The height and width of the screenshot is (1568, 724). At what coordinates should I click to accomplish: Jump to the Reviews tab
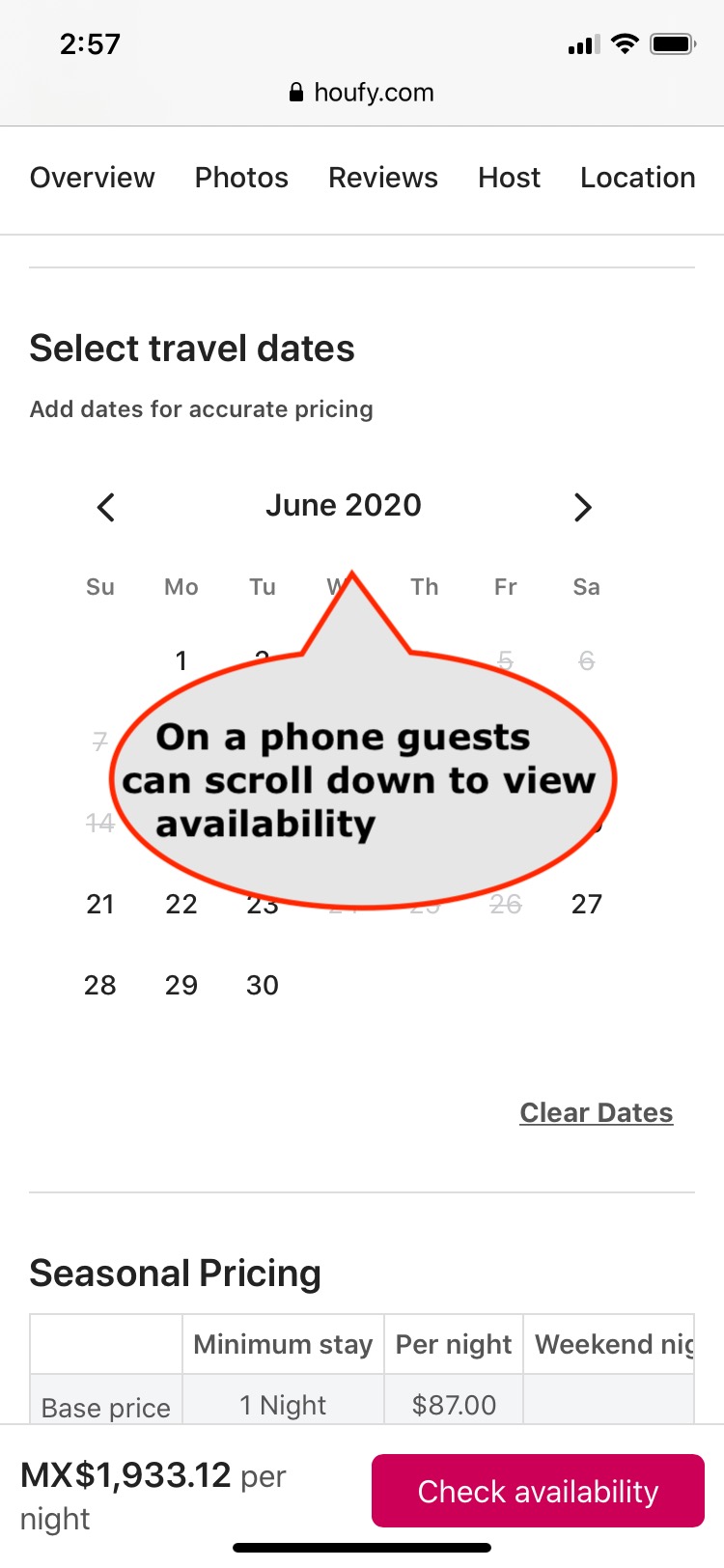pos(383,178)
